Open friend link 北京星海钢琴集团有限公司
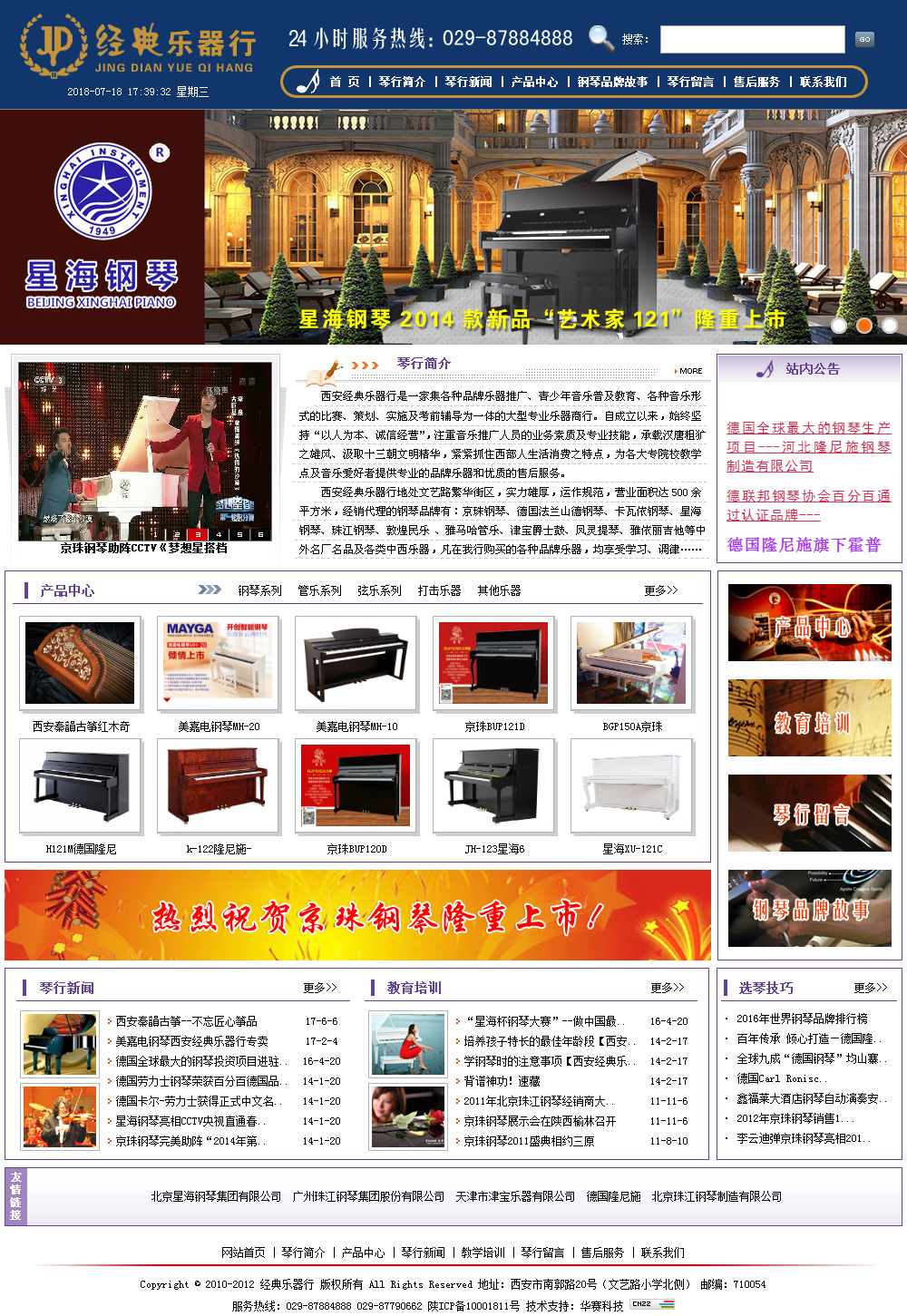Image resolution: width=907 pixels, height=1316 pixels. coord(216,1196)
